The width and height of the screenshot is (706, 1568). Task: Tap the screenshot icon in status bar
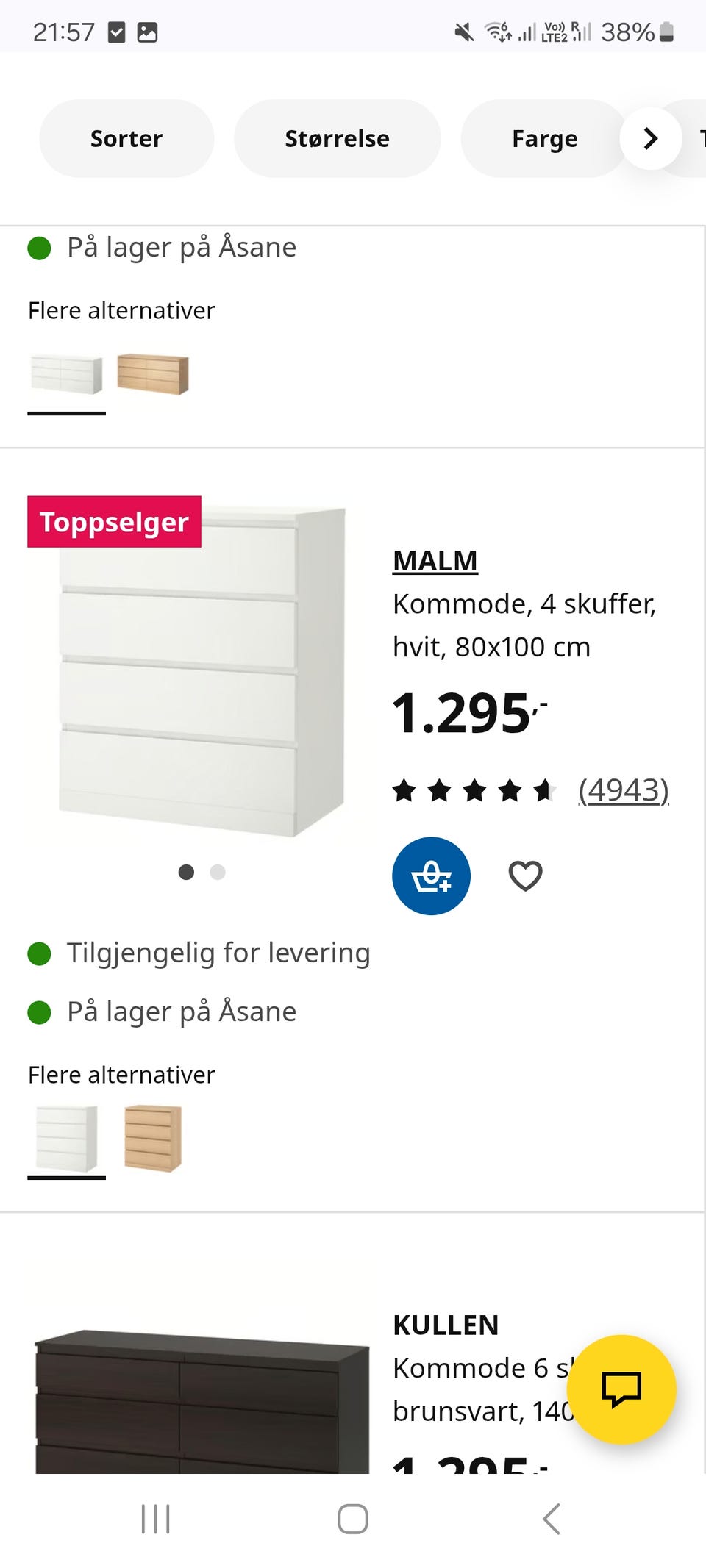(x=148, y=31)
